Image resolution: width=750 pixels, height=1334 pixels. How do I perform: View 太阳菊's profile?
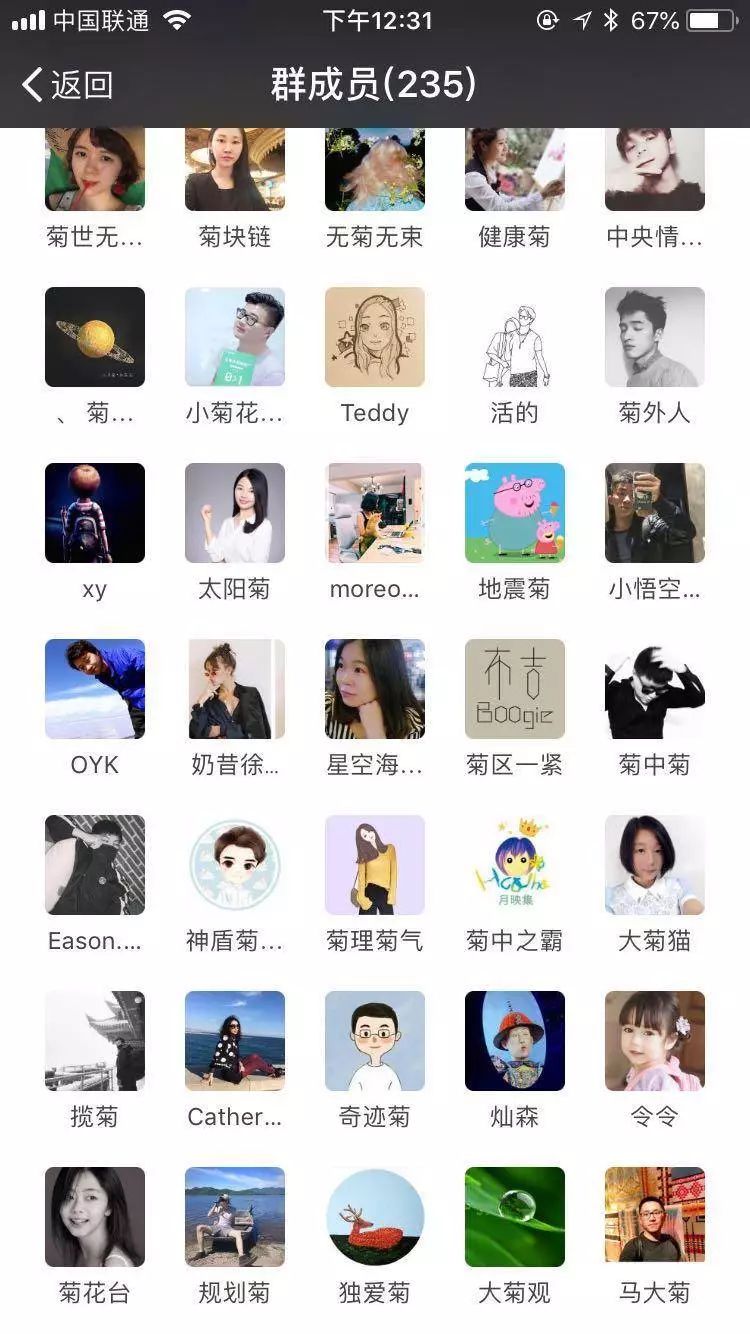235,513
